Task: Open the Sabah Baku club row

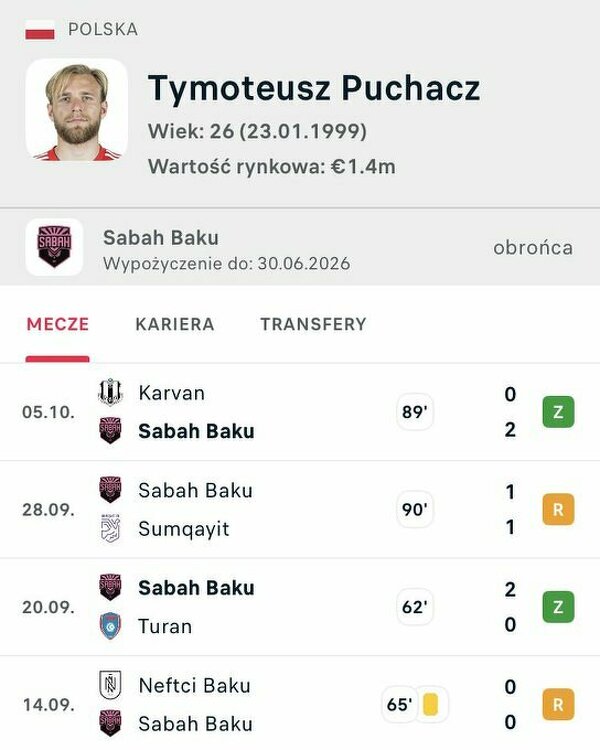Action: [300, 247]
